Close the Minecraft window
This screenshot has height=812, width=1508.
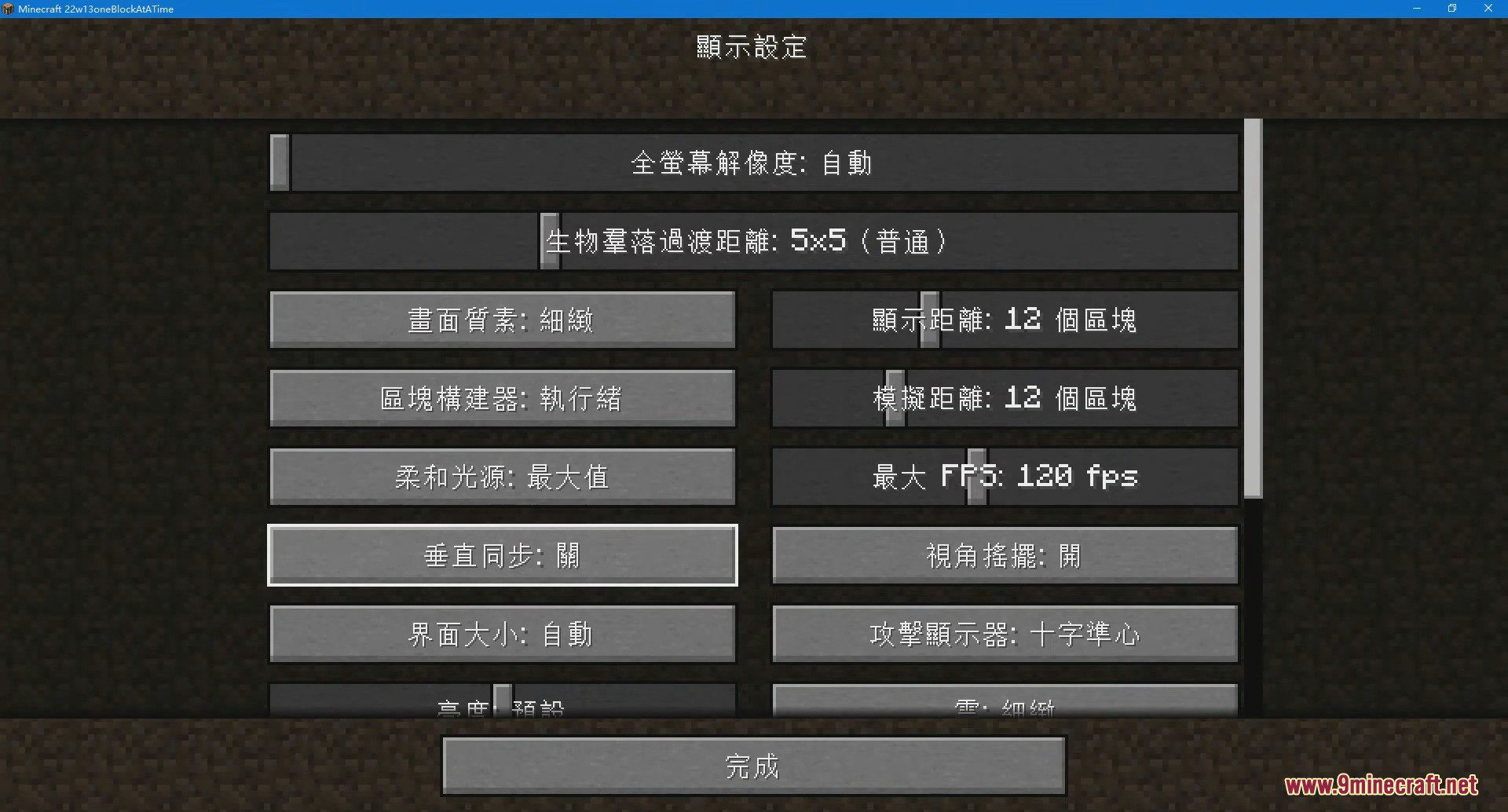(x=1488, y=9)
